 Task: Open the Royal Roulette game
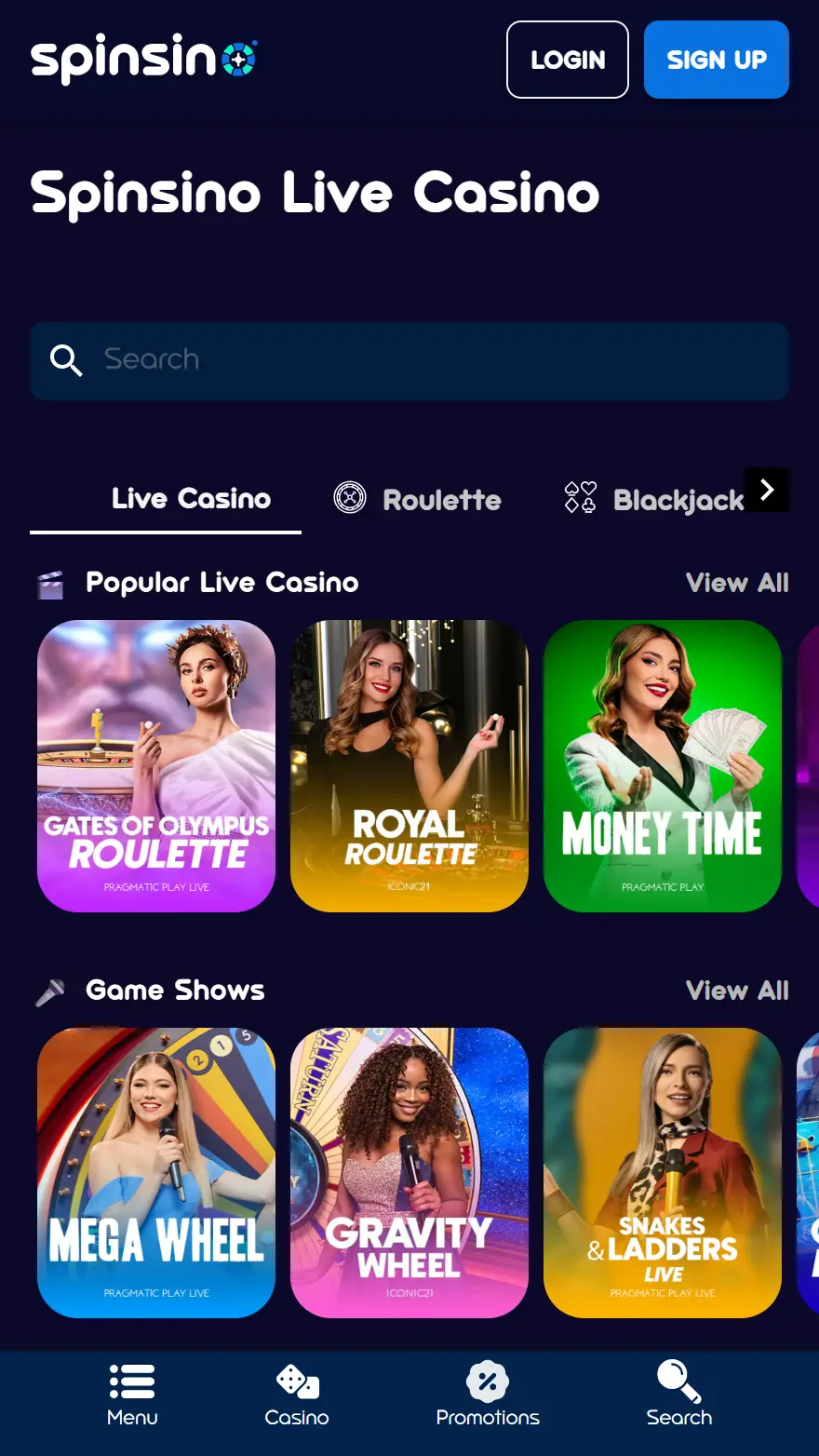pos(409,765)
